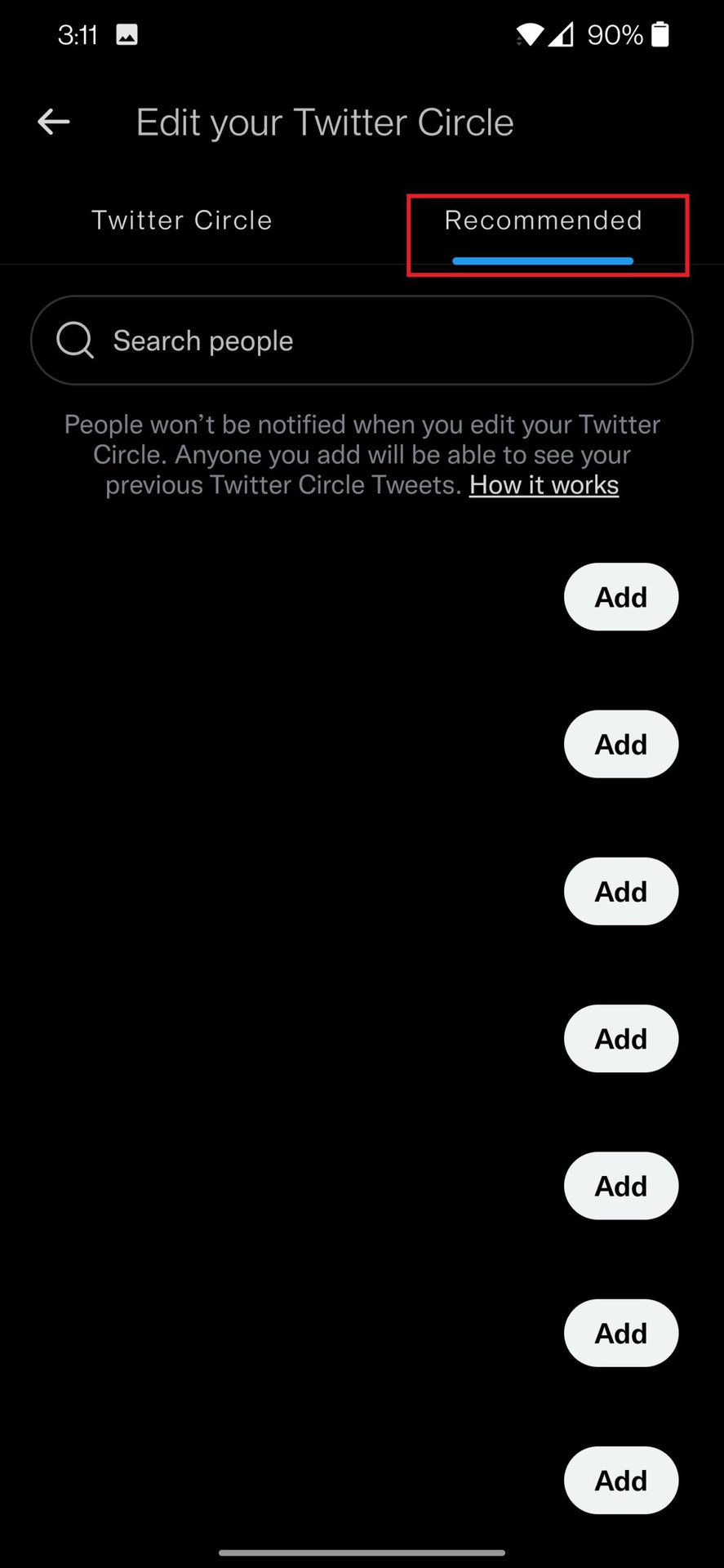Switch to the Twitter Circle tab

[181, 221]
